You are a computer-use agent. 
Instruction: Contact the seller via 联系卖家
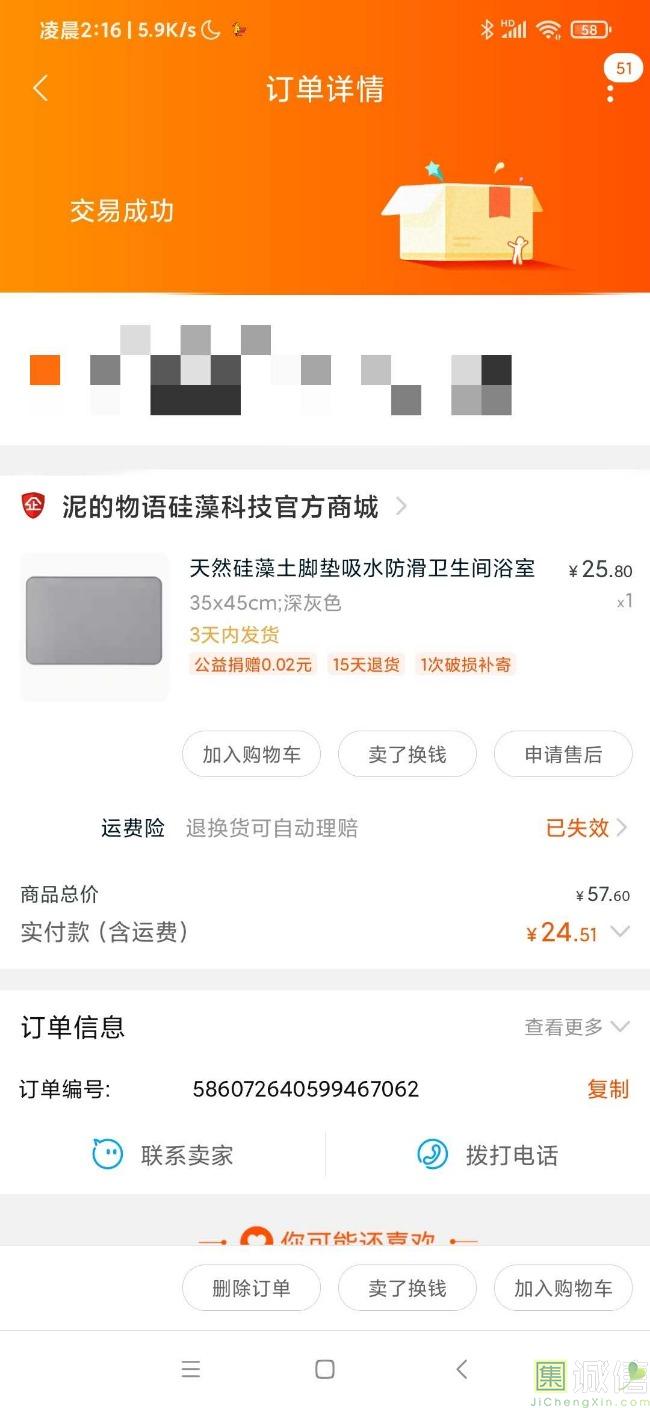coord(163,1155)
